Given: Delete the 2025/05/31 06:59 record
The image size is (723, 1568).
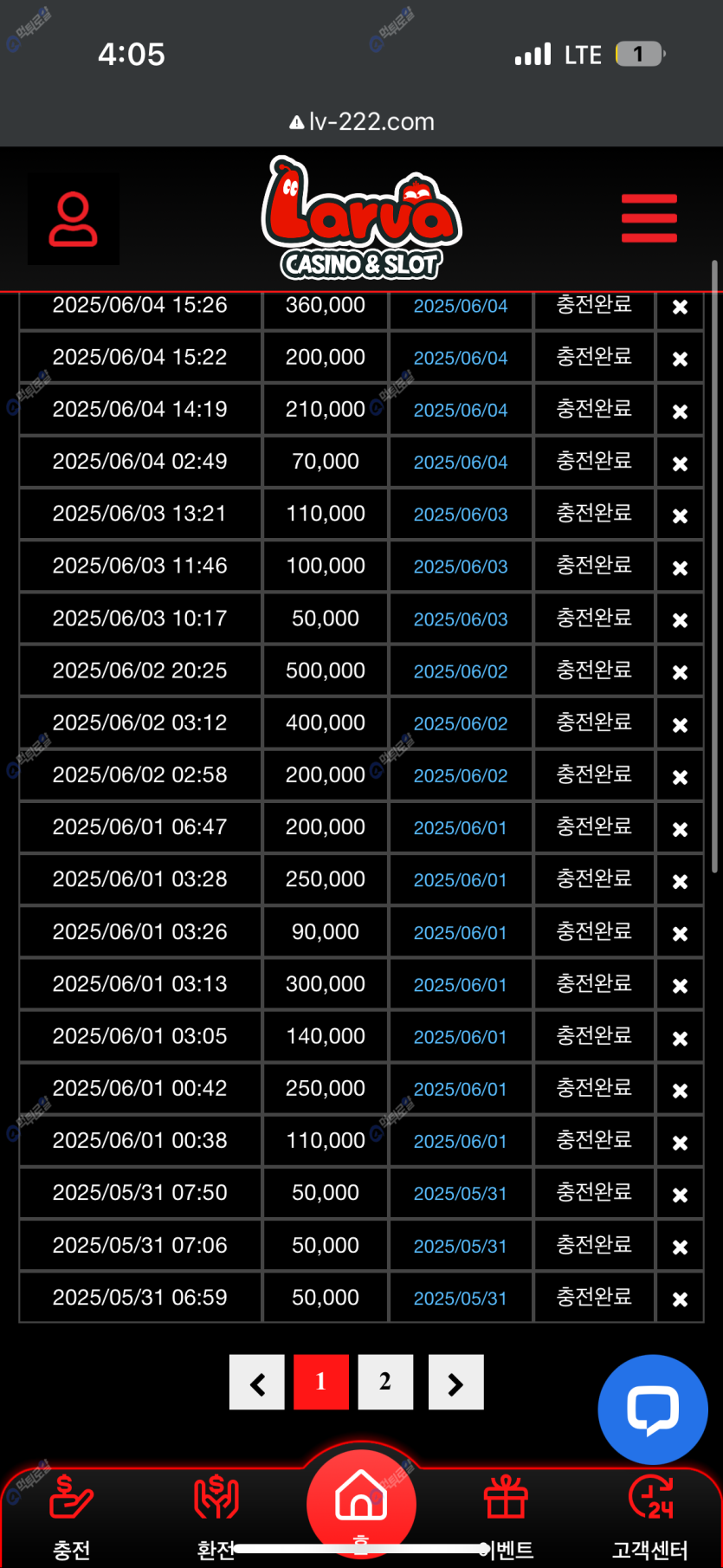Looking at the screenshot, I should [x=680, y=1299].
